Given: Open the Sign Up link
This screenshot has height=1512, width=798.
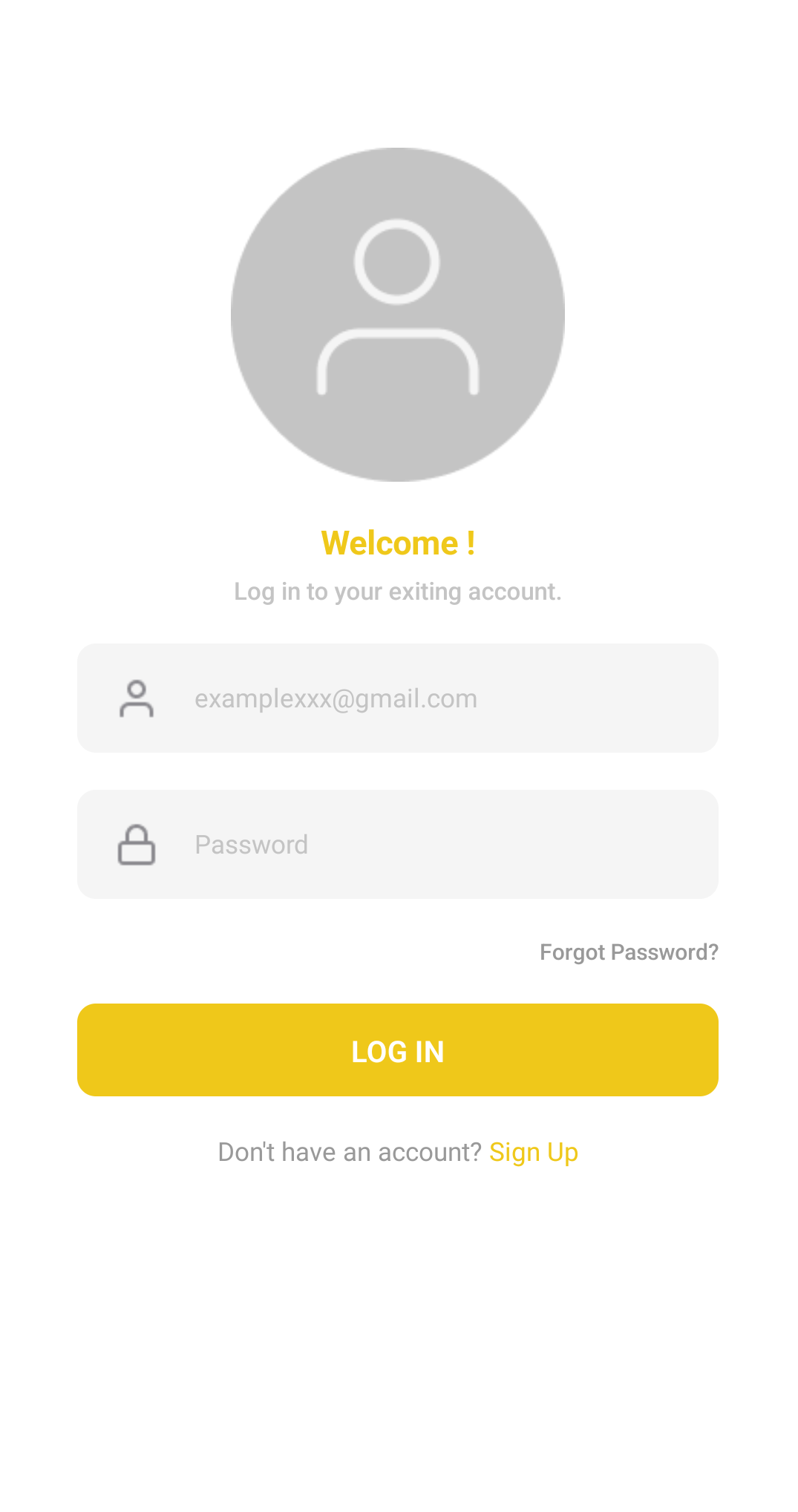Looking at the screenshot, I should [x=534, y=1152].
